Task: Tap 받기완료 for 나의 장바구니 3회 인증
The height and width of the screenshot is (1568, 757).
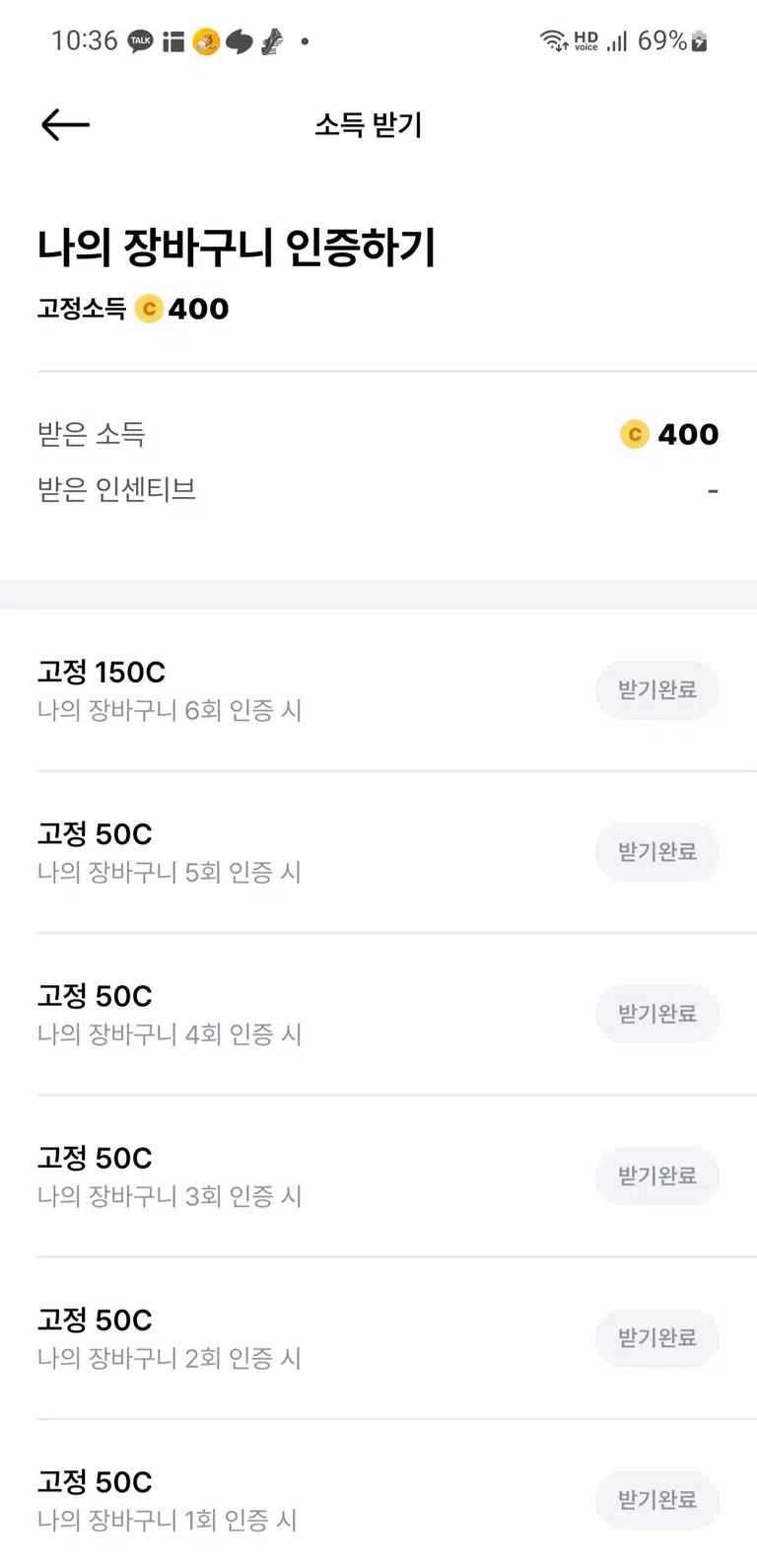Action: tap(656, 1176)
